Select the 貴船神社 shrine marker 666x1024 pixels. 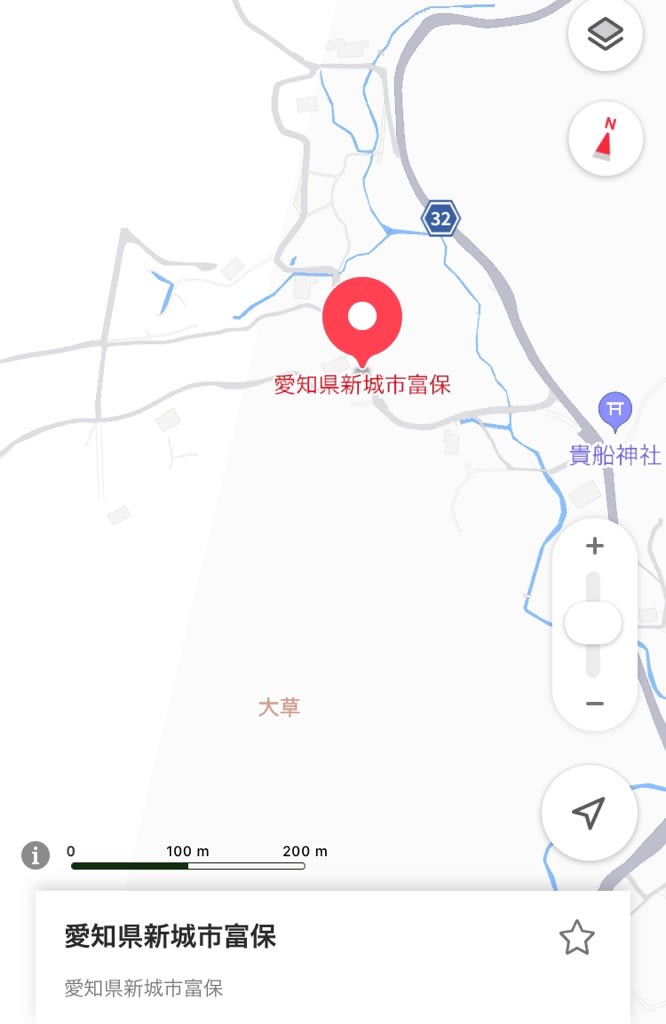(614, 409)
